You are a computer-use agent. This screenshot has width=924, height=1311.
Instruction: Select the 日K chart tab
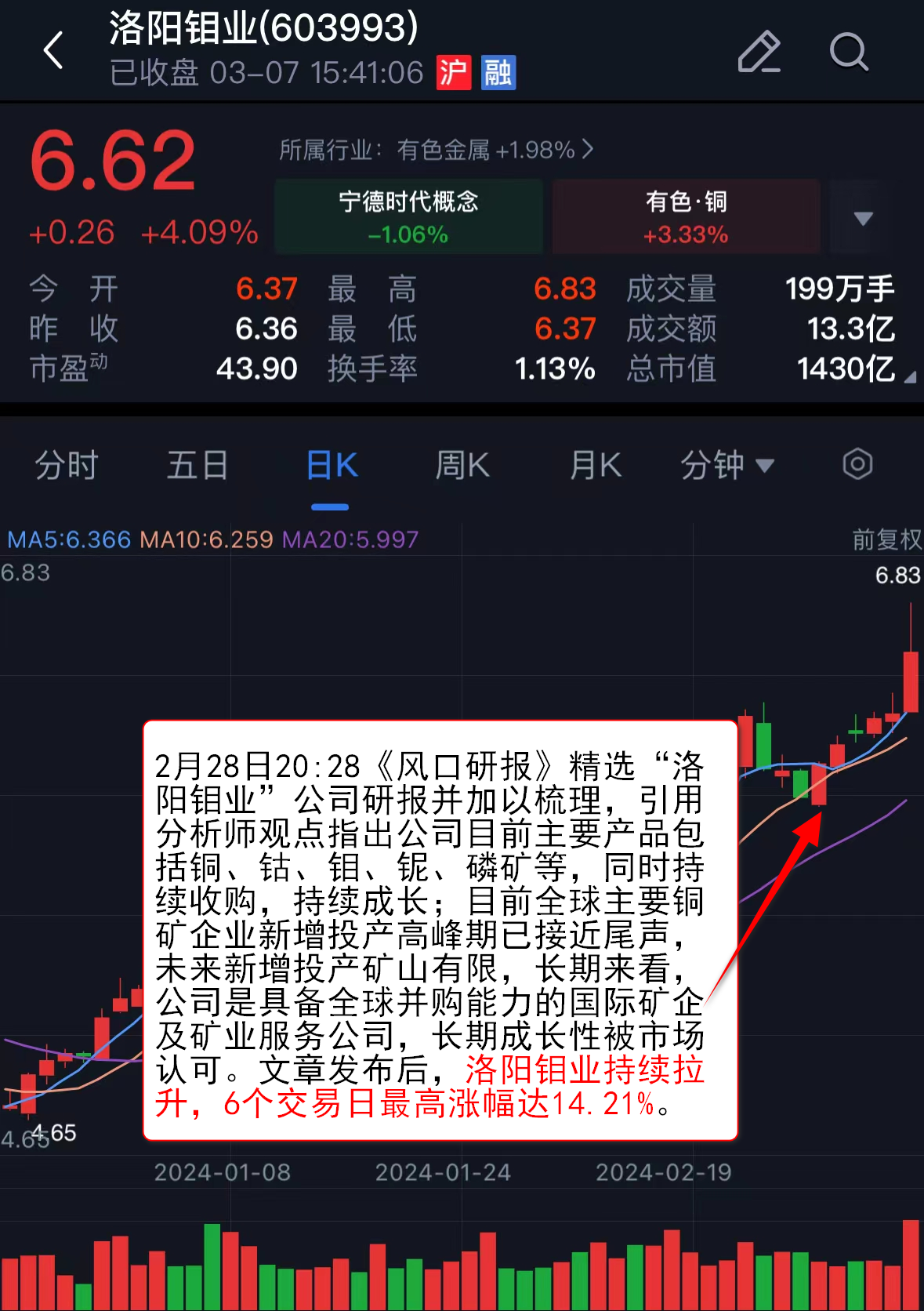click(x=331, y=466)
